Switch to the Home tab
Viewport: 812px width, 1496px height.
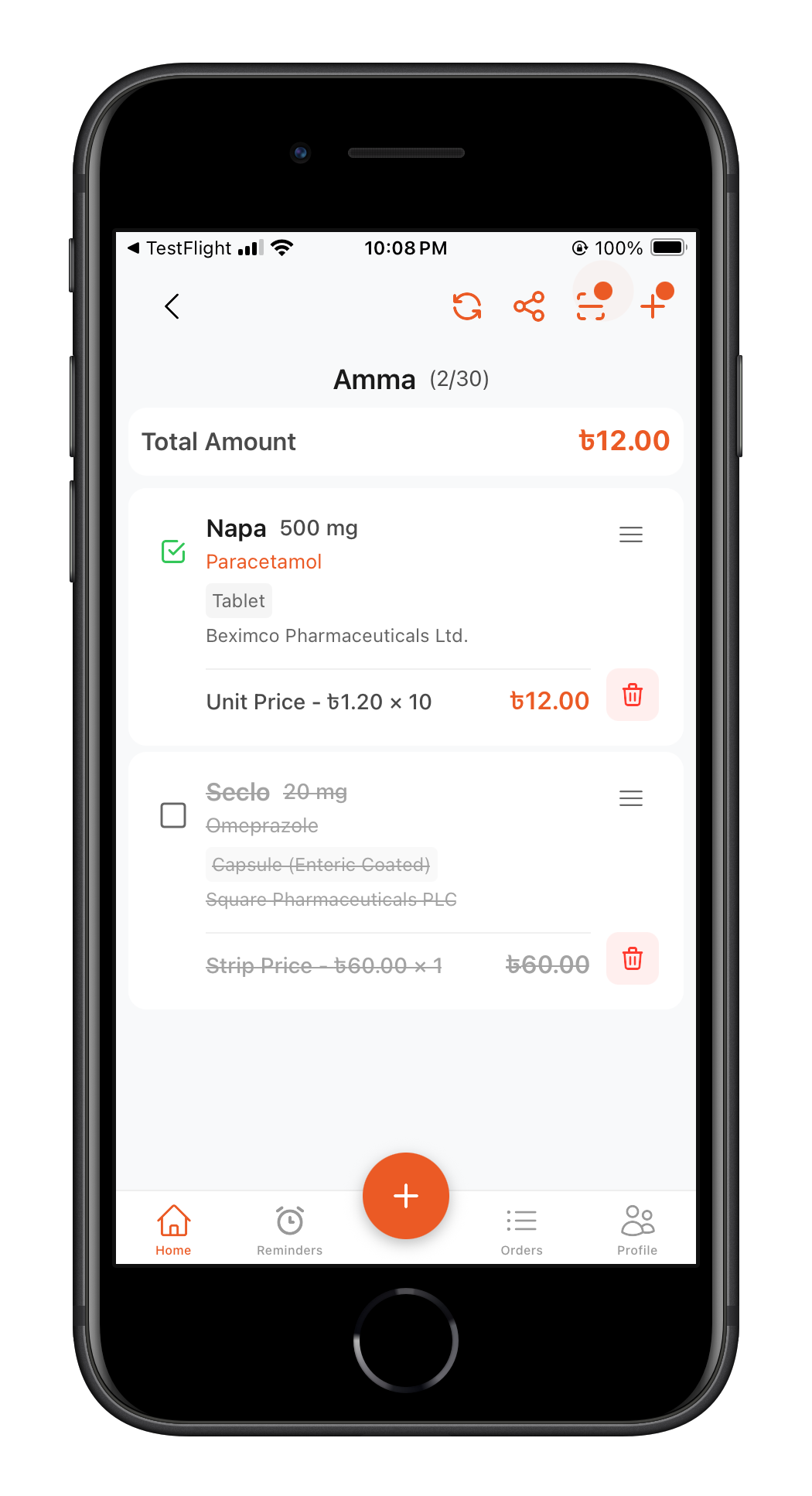click(x=173, y=1230)
